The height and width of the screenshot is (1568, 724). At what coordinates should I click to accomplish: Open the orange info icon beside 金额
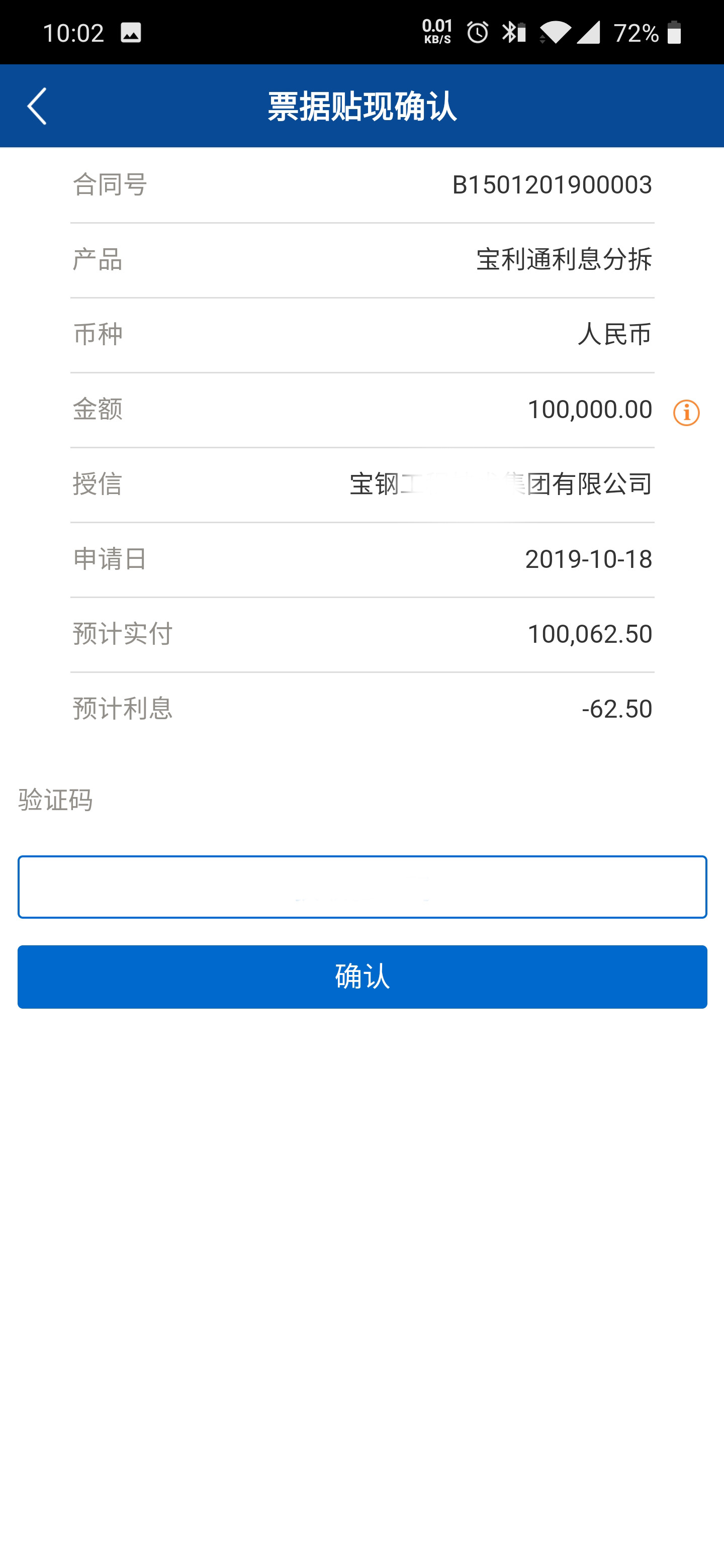click(x=686, y=413)
